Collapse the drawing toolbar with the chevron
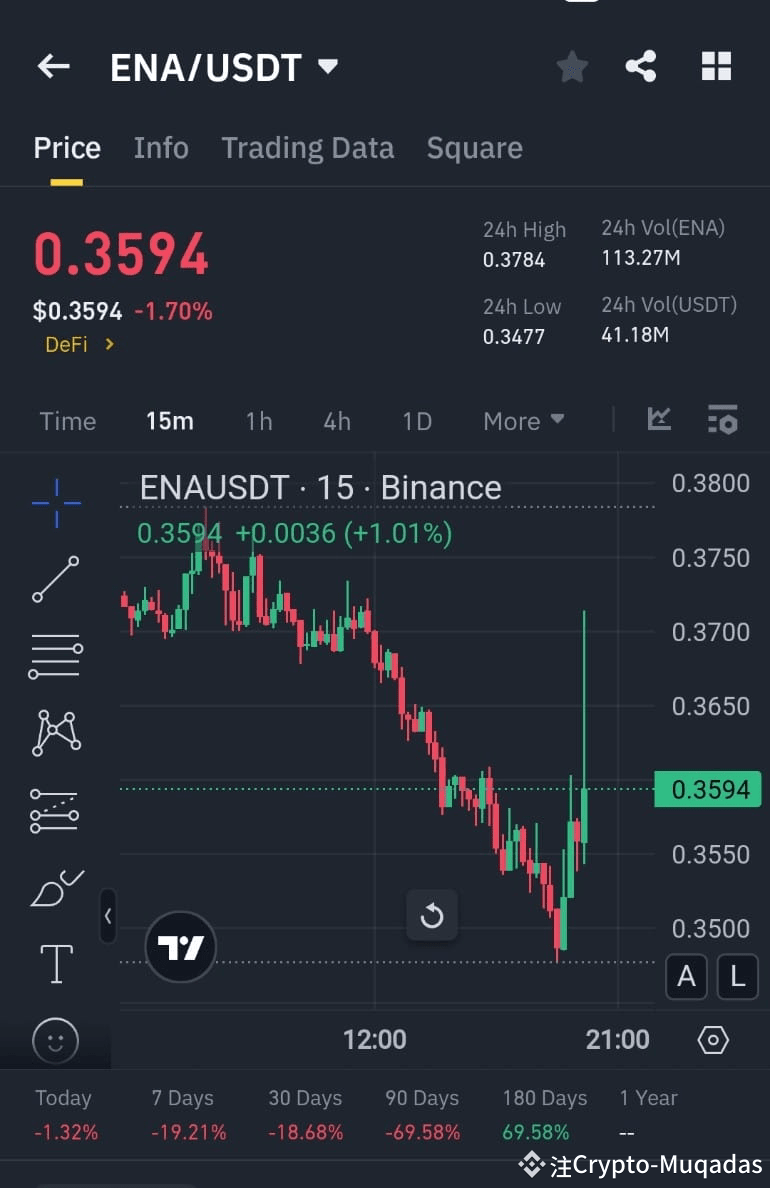 (108, 916)
